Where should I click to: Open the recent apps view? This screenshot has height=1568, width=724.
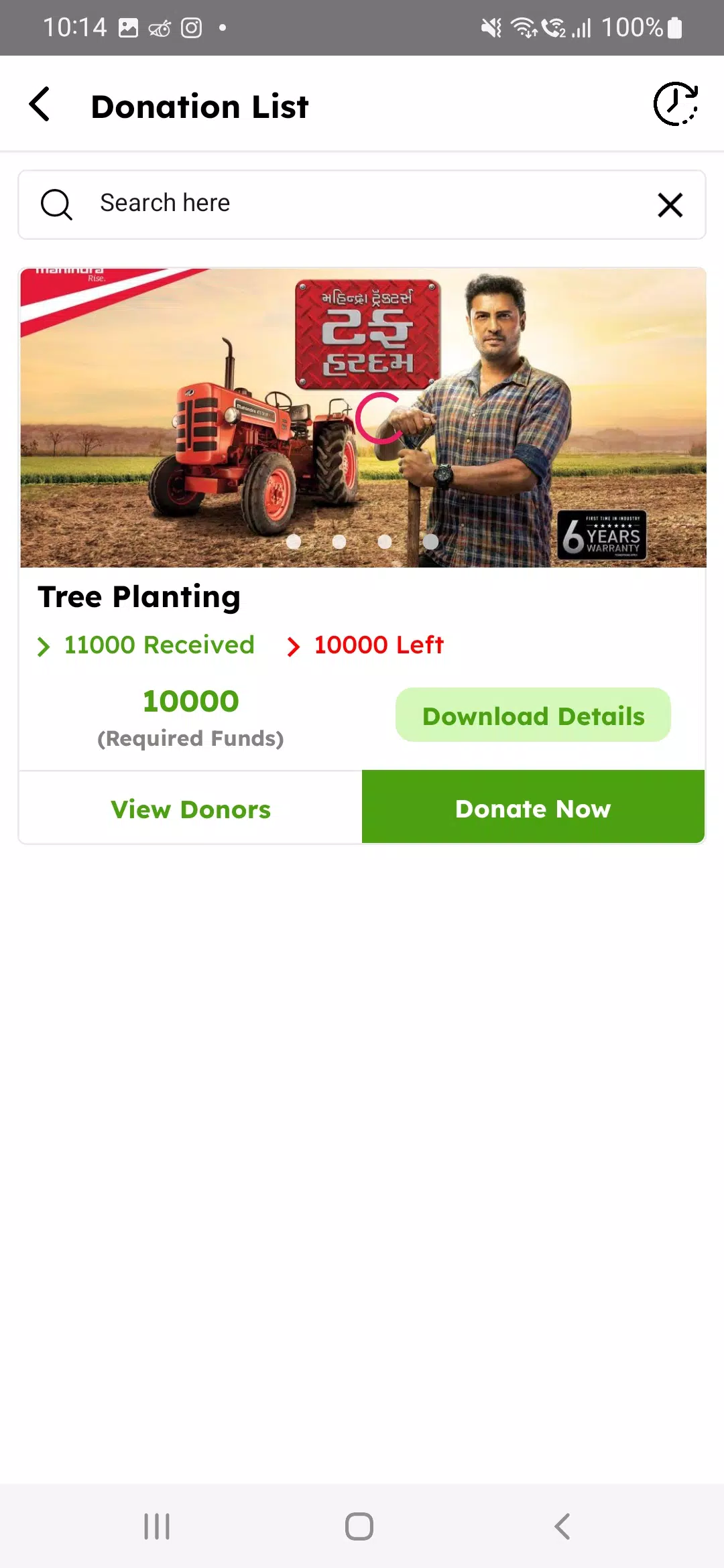coord(157,1526)
